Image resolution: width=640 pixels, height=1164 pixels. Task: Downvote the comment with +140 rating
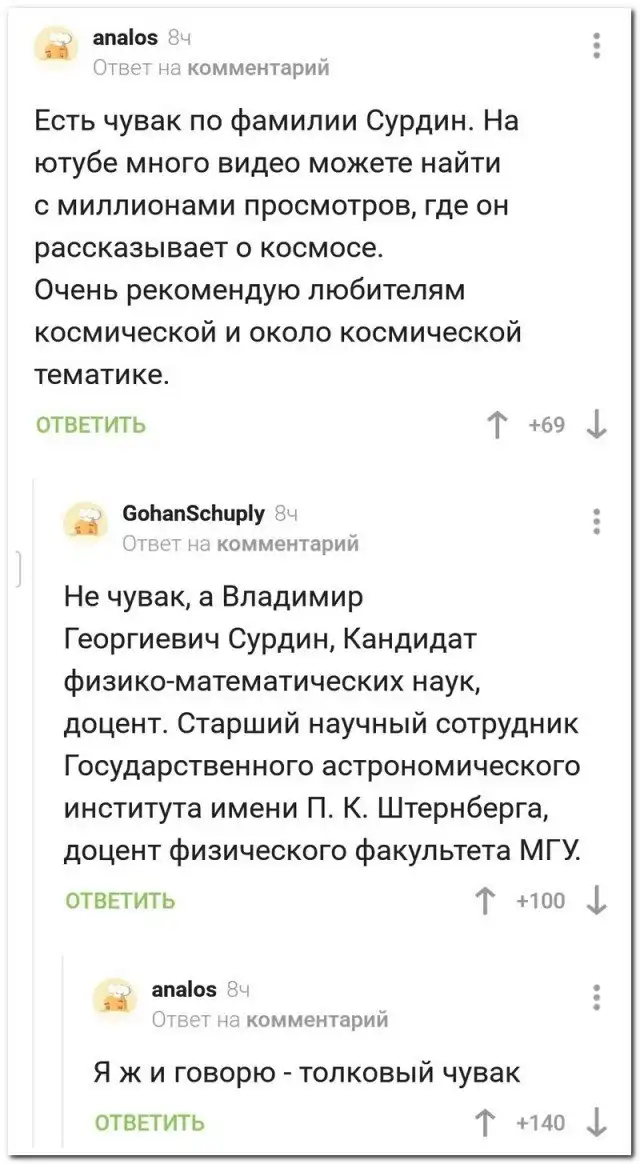tap(597, 1122)
